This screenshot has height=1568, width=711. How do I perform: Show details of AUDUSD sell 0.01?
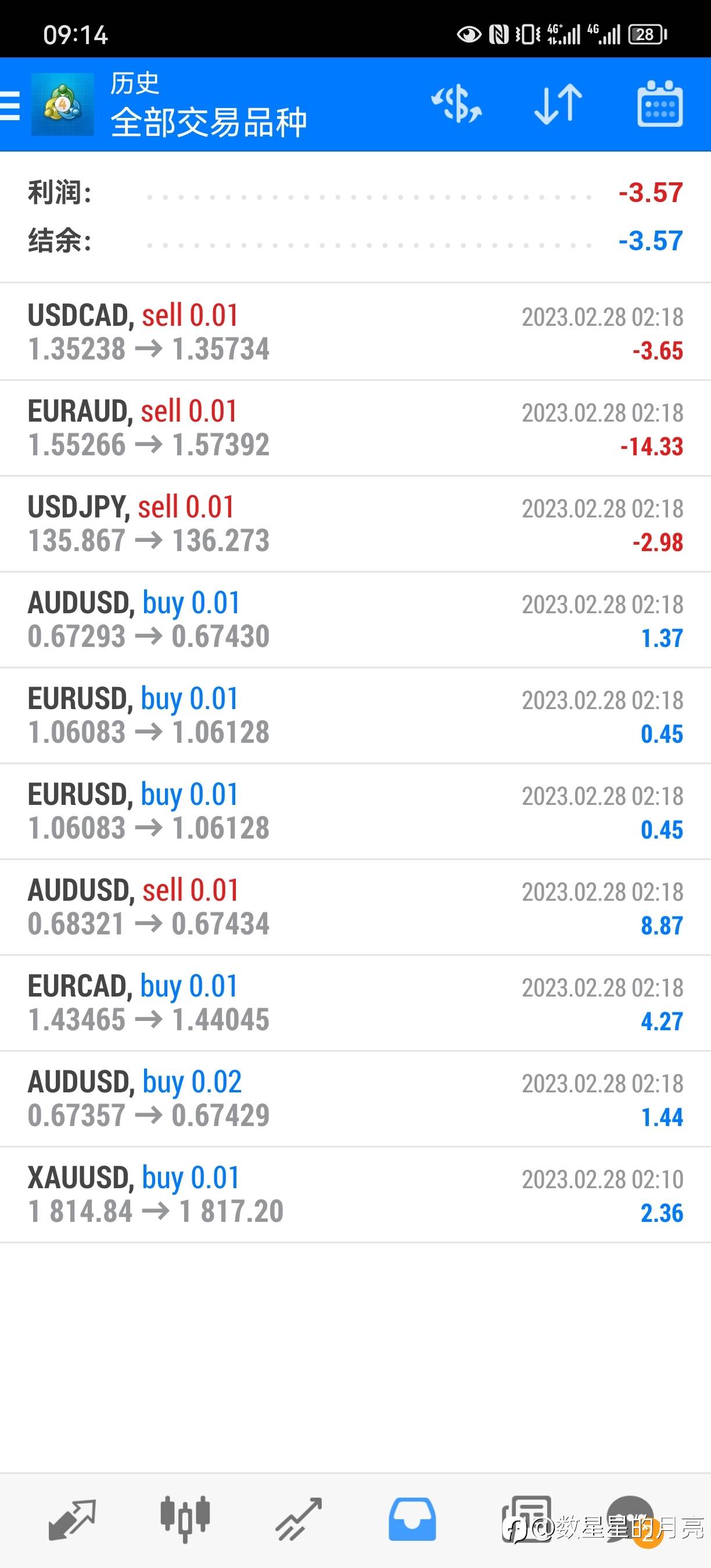point(355,907)
